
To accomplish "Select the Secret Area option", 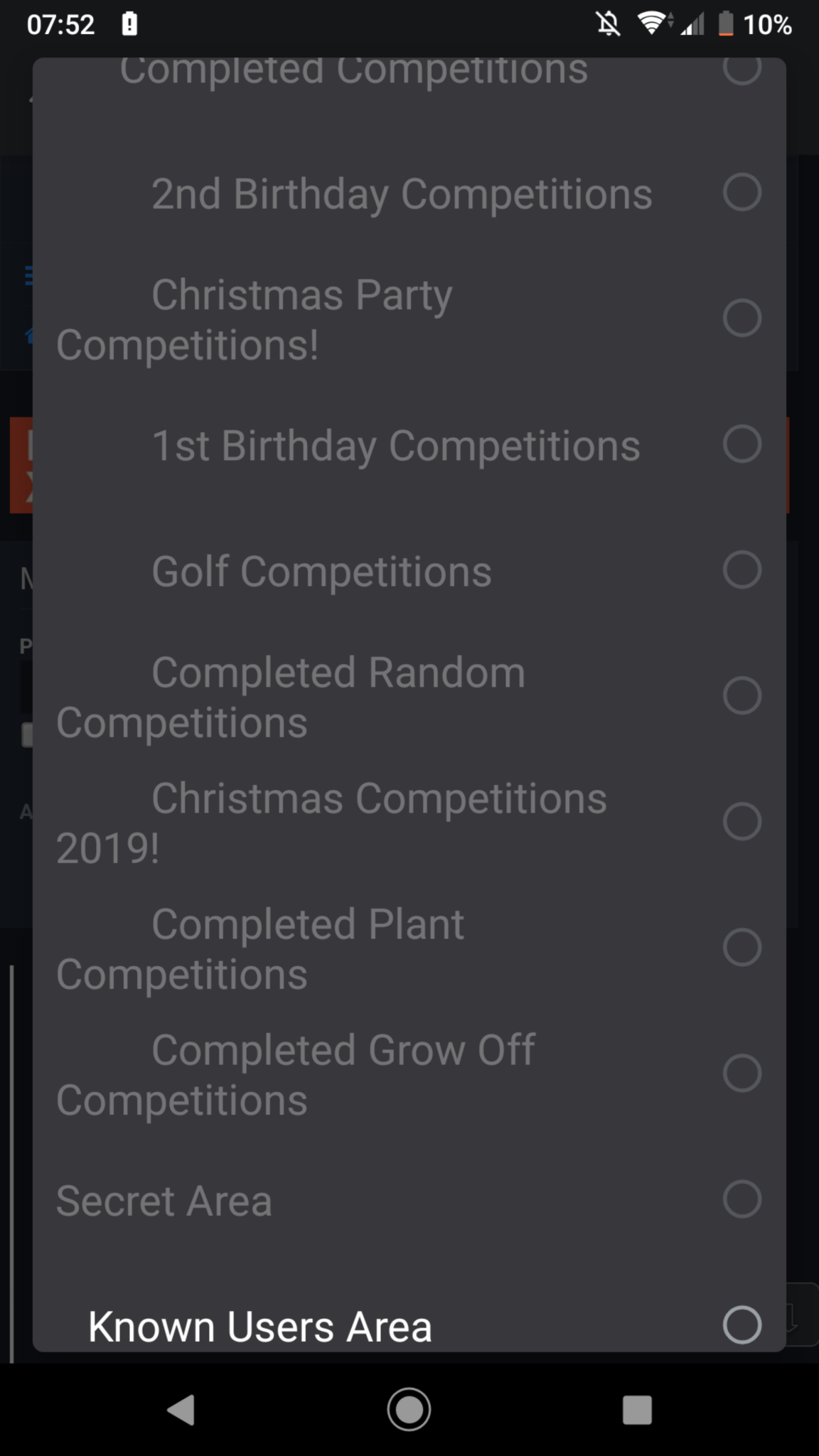I will tap(742, 1199).
